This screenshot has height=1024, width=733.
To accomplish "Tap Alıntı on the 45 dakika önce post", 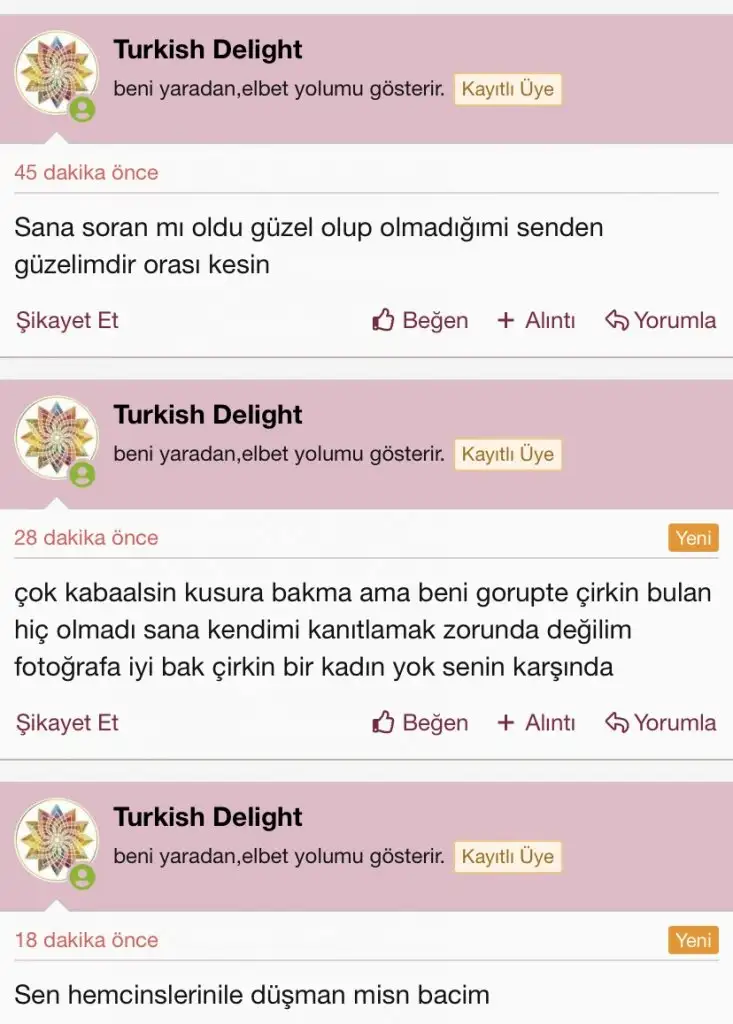I will pyautogui.click(x=537, y=321).
